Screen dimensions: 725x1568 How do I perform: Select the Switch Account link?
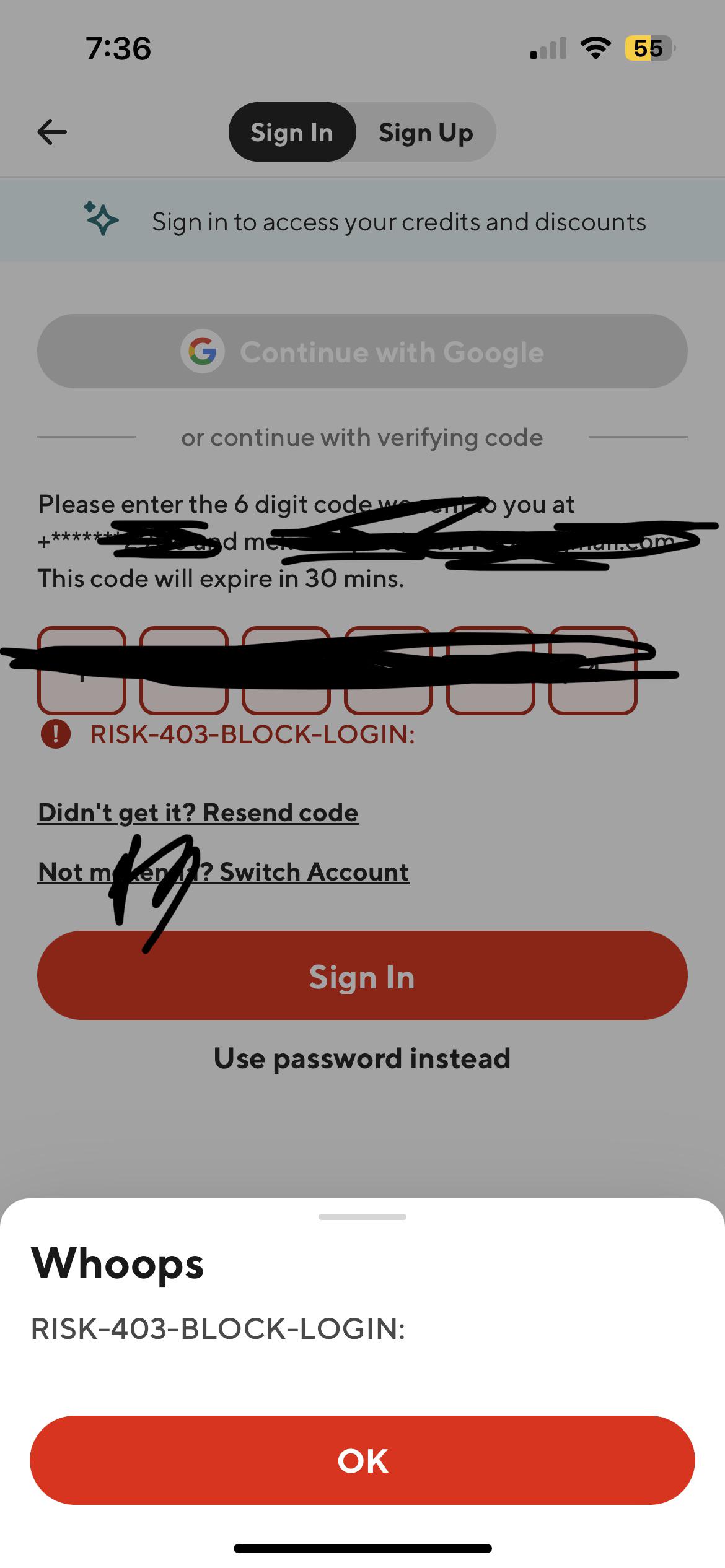click(223, 871)
